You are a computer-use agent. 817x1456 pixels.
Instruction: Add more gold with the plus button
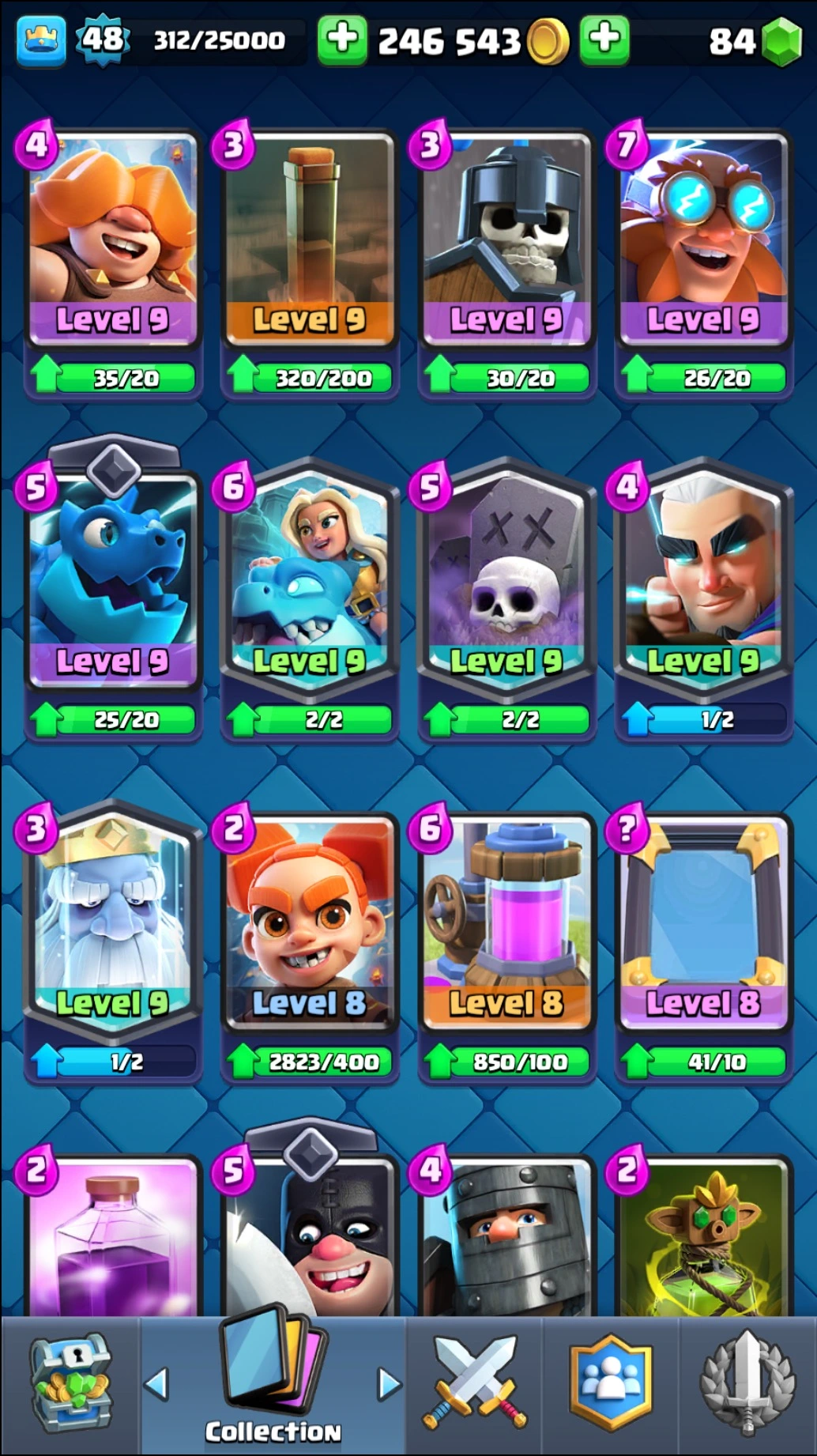pyautogui.click(x=342, y=40)
